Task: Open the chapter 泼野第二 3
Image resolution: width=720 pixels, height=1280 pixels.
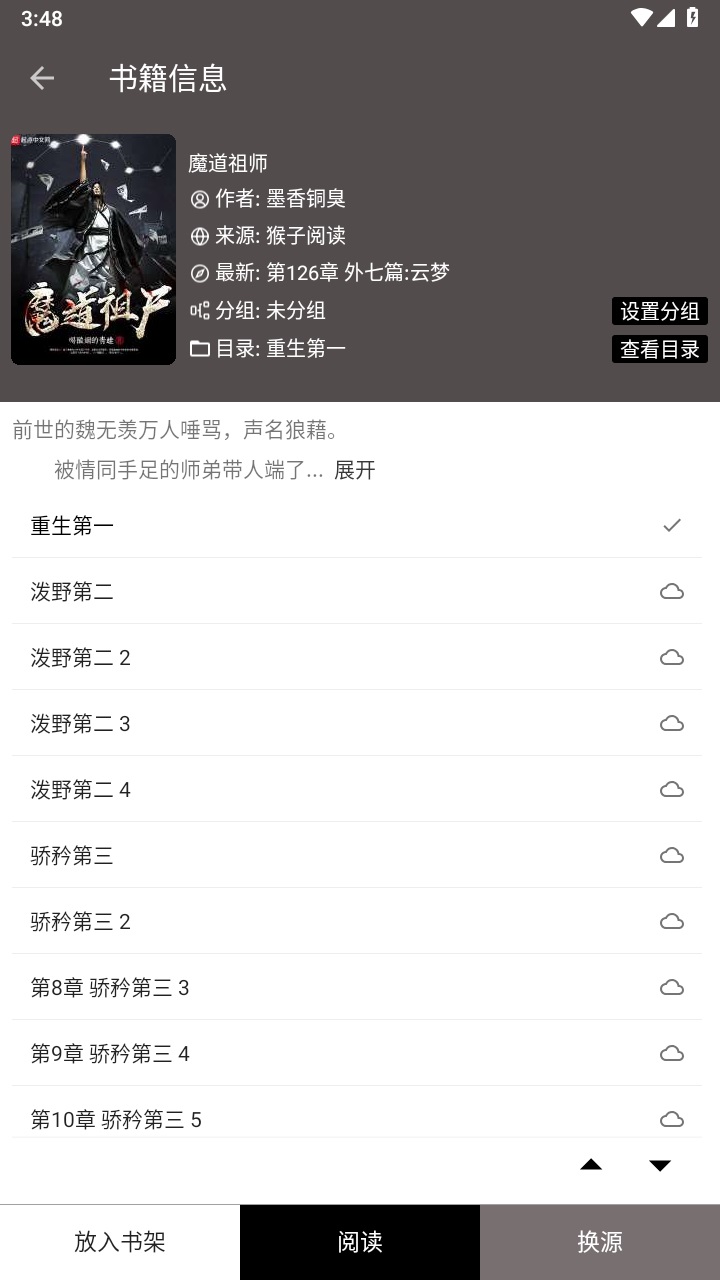Action: [80, 723]
